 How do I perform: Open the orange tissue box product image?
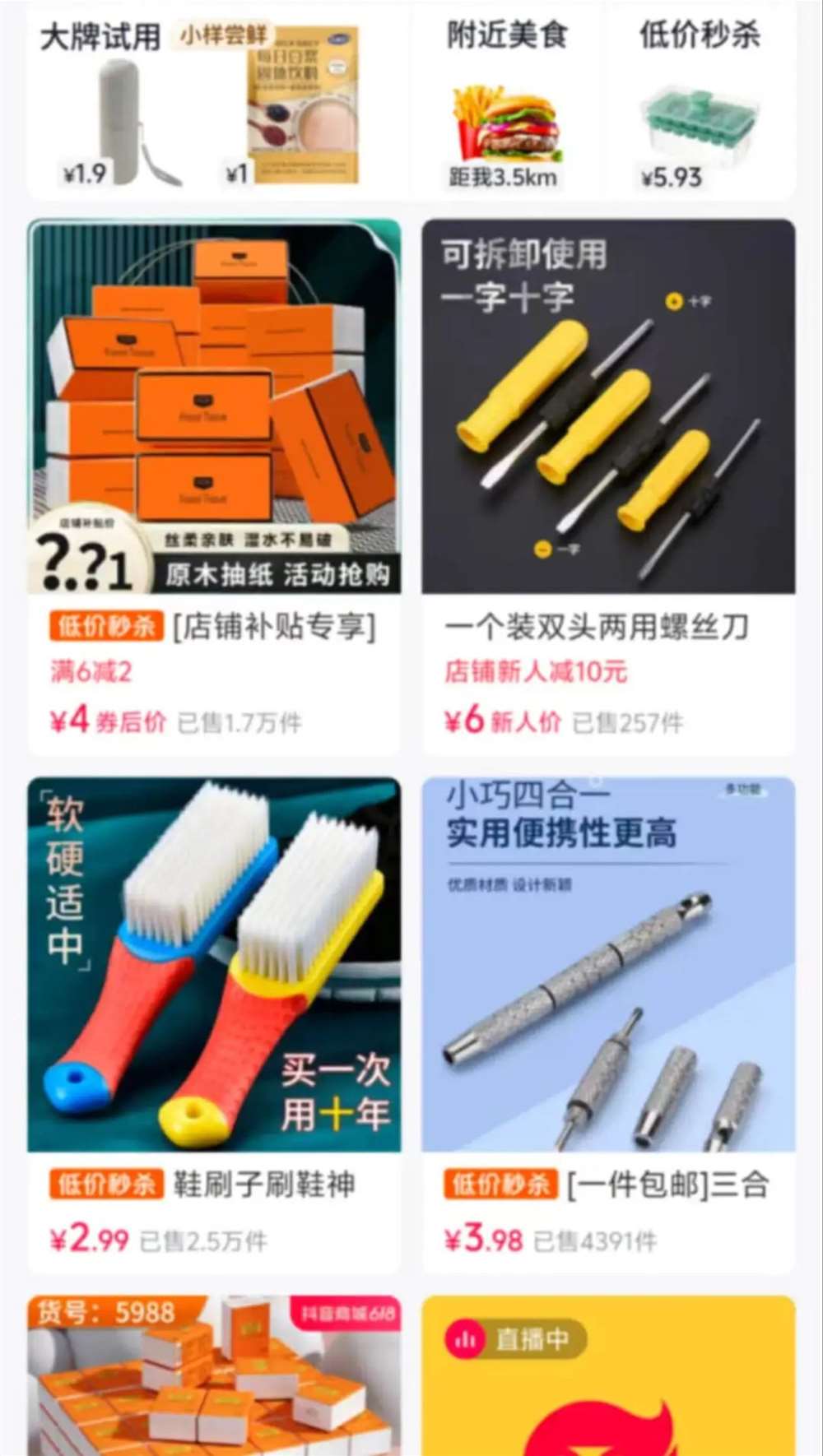click(216, 403)
